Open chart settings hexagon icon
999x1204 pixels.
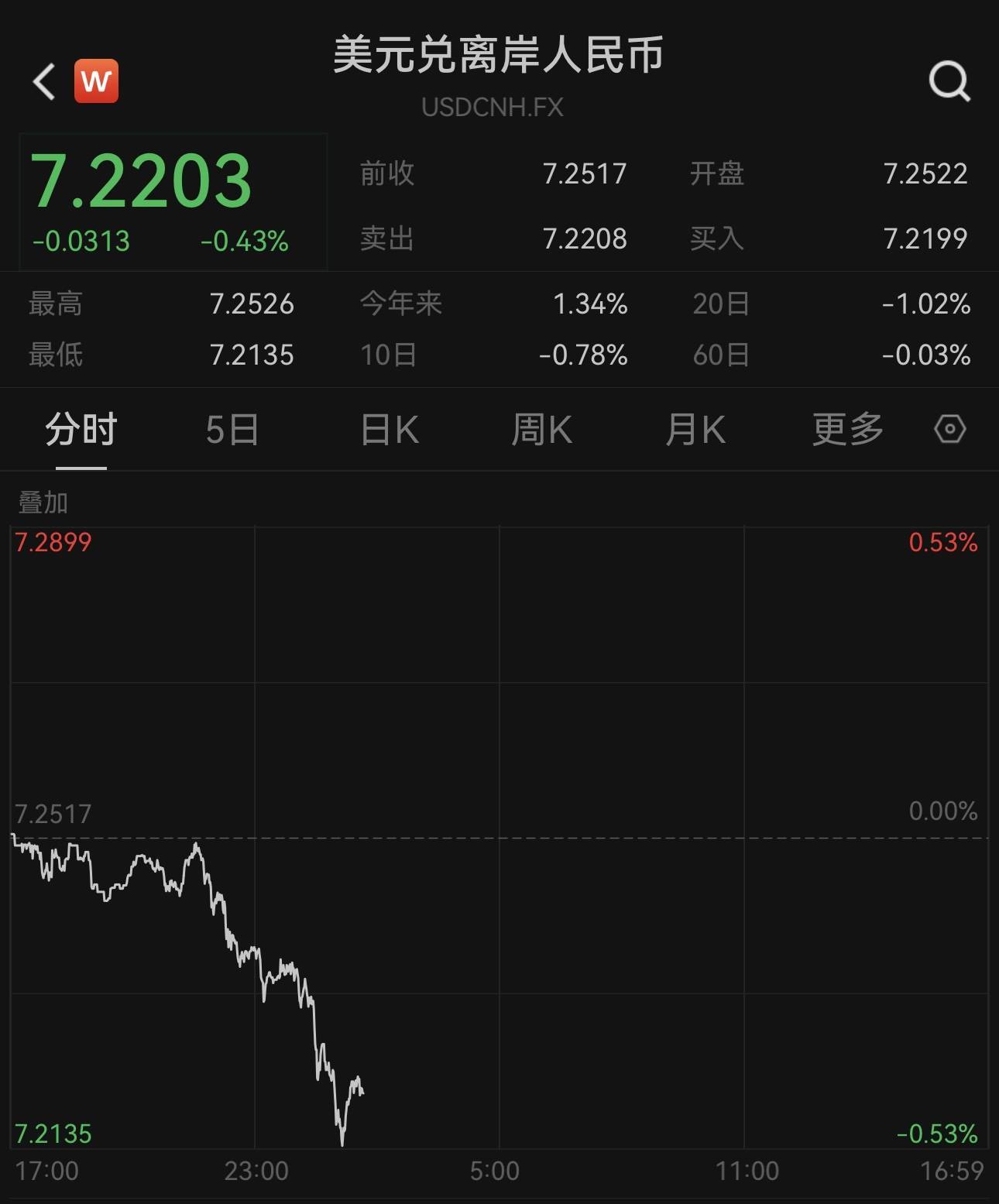pyautogui.click(x=949, y=429)
